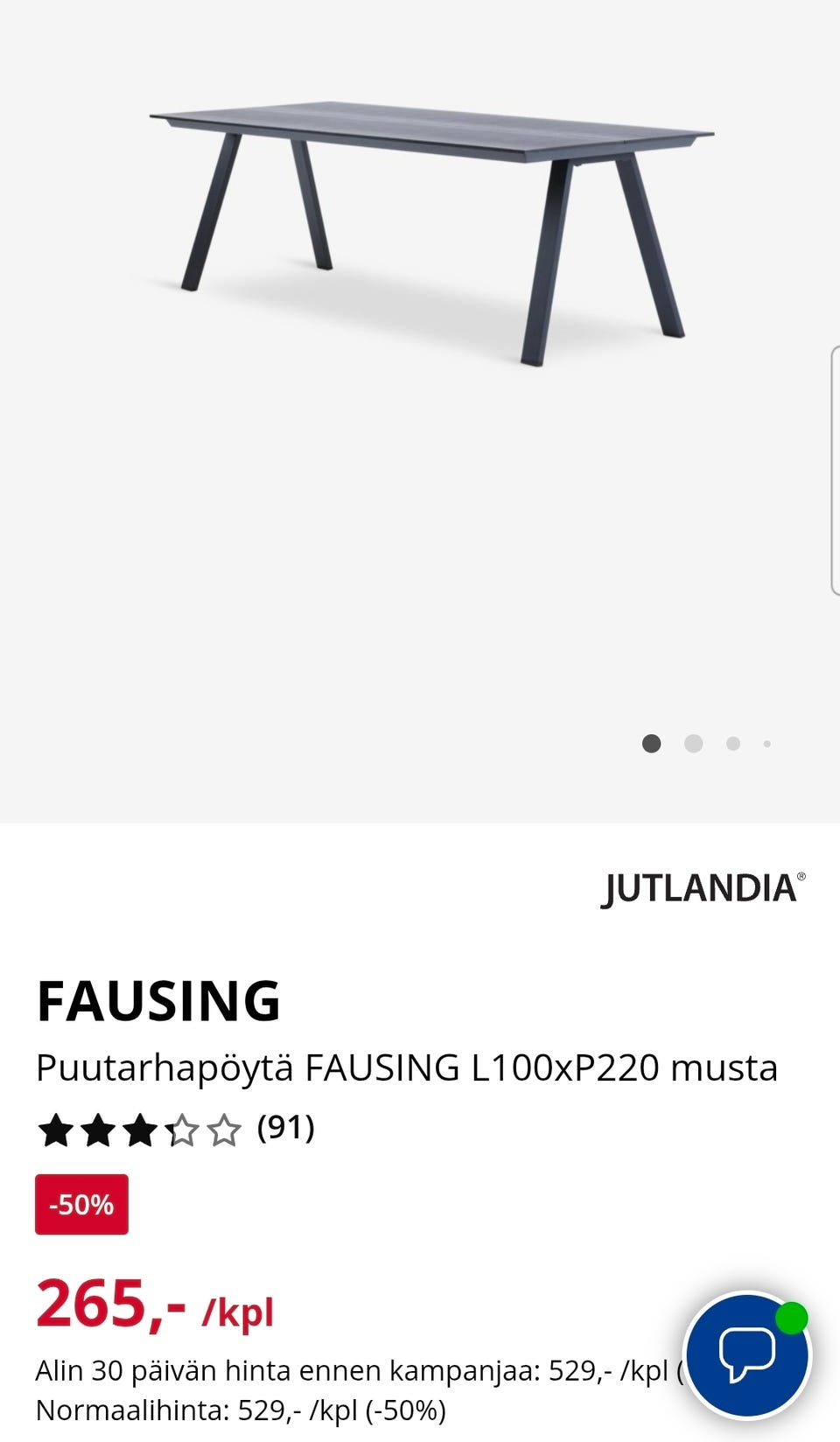
Task: Click the red -50% discount badge
Action: pos(81,1204)
